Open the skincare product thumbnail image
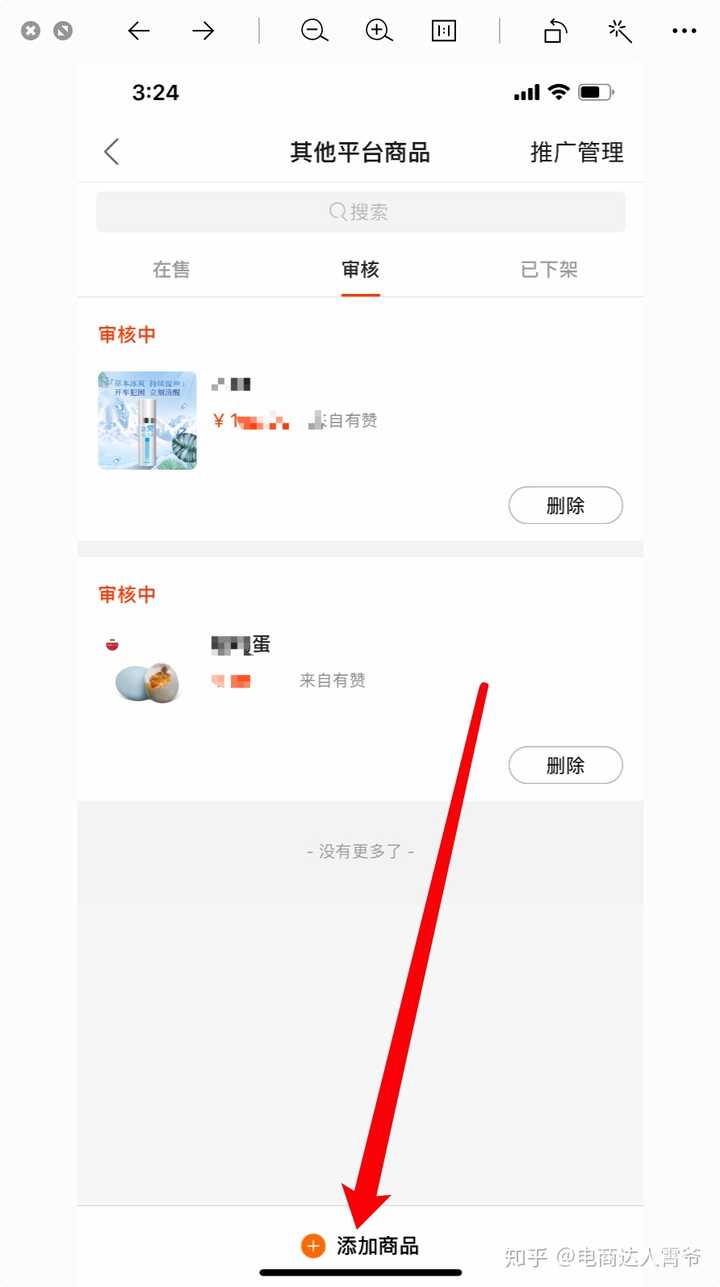The height and width of the screenshot is (1287, 720). point(146,420)
